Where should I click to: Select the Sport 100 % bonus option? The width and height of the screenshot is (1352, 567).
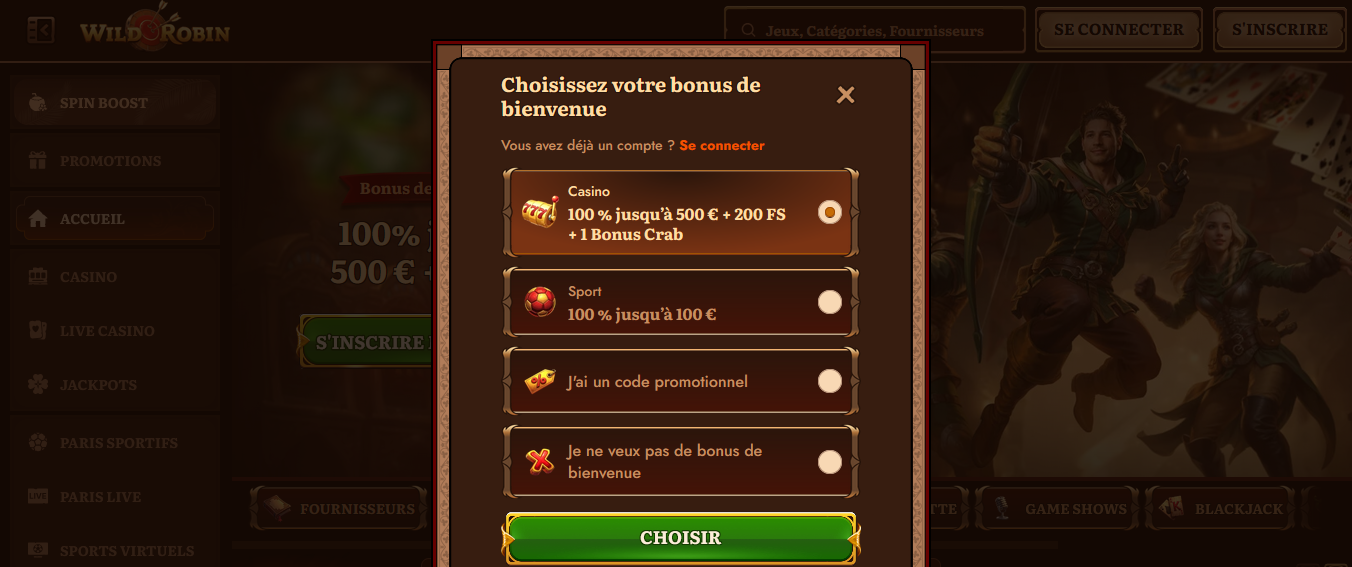point(829,302)
